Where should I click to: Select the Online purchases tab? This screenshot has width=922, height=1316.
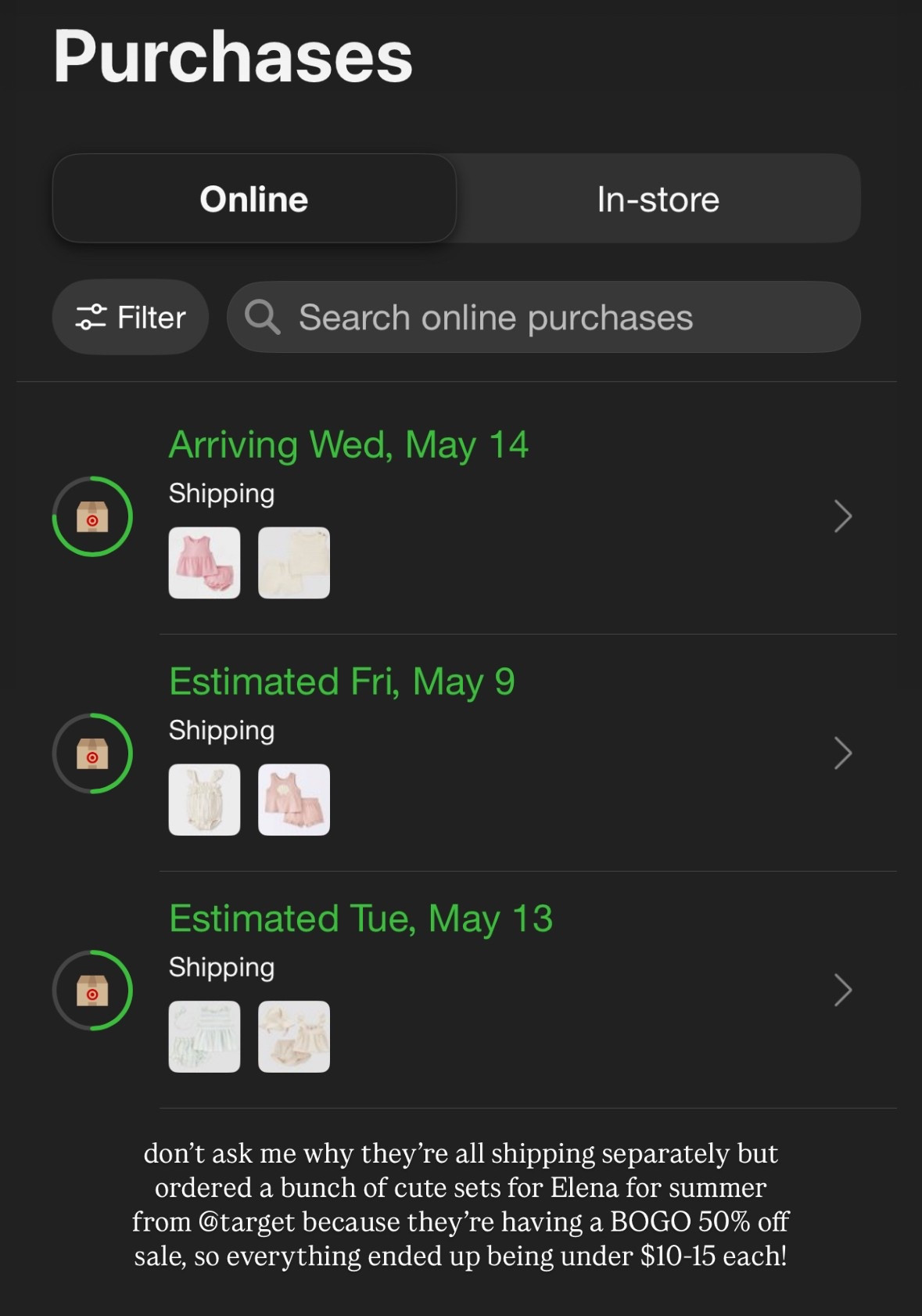click(x=254, y=200)
